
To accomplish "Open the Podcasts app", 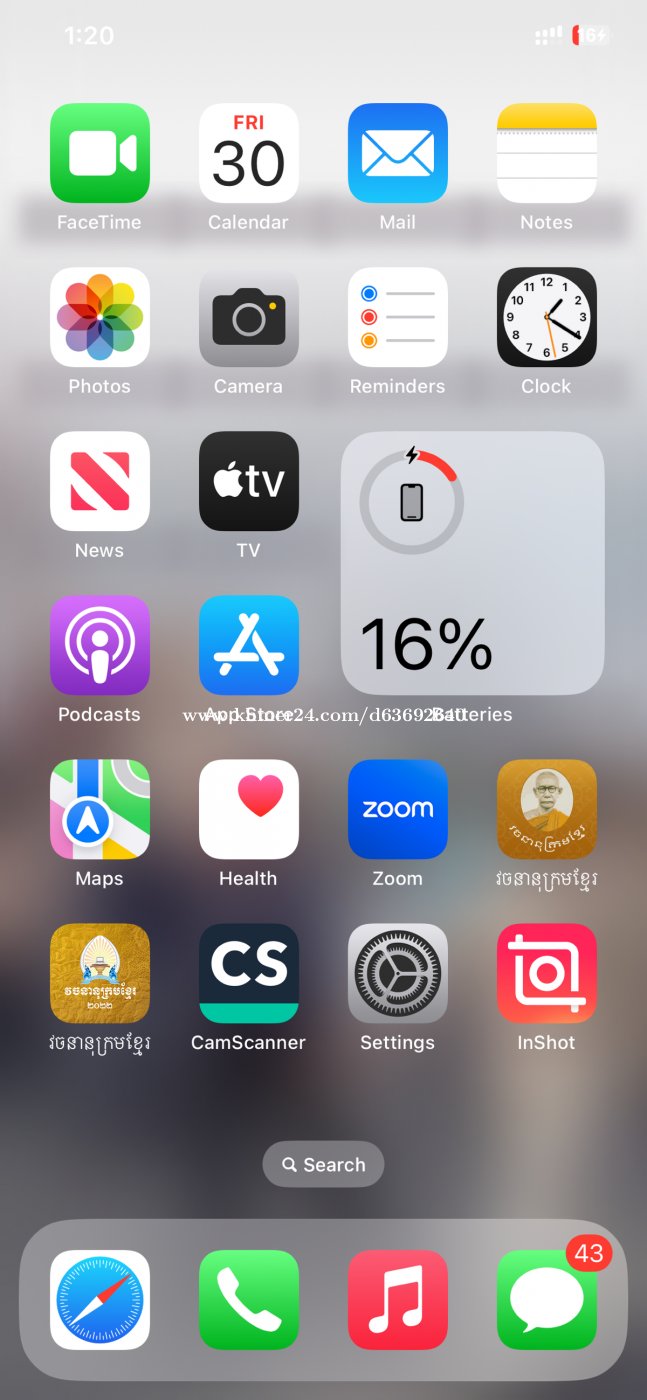I will tap(100, 645).
